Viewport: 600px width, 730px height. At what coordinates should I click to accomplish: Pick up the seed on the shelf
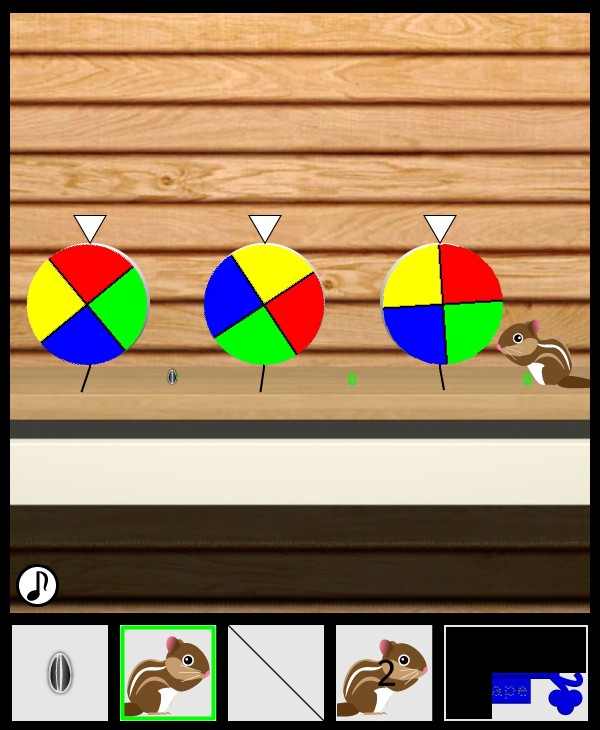tap(172, 377)
